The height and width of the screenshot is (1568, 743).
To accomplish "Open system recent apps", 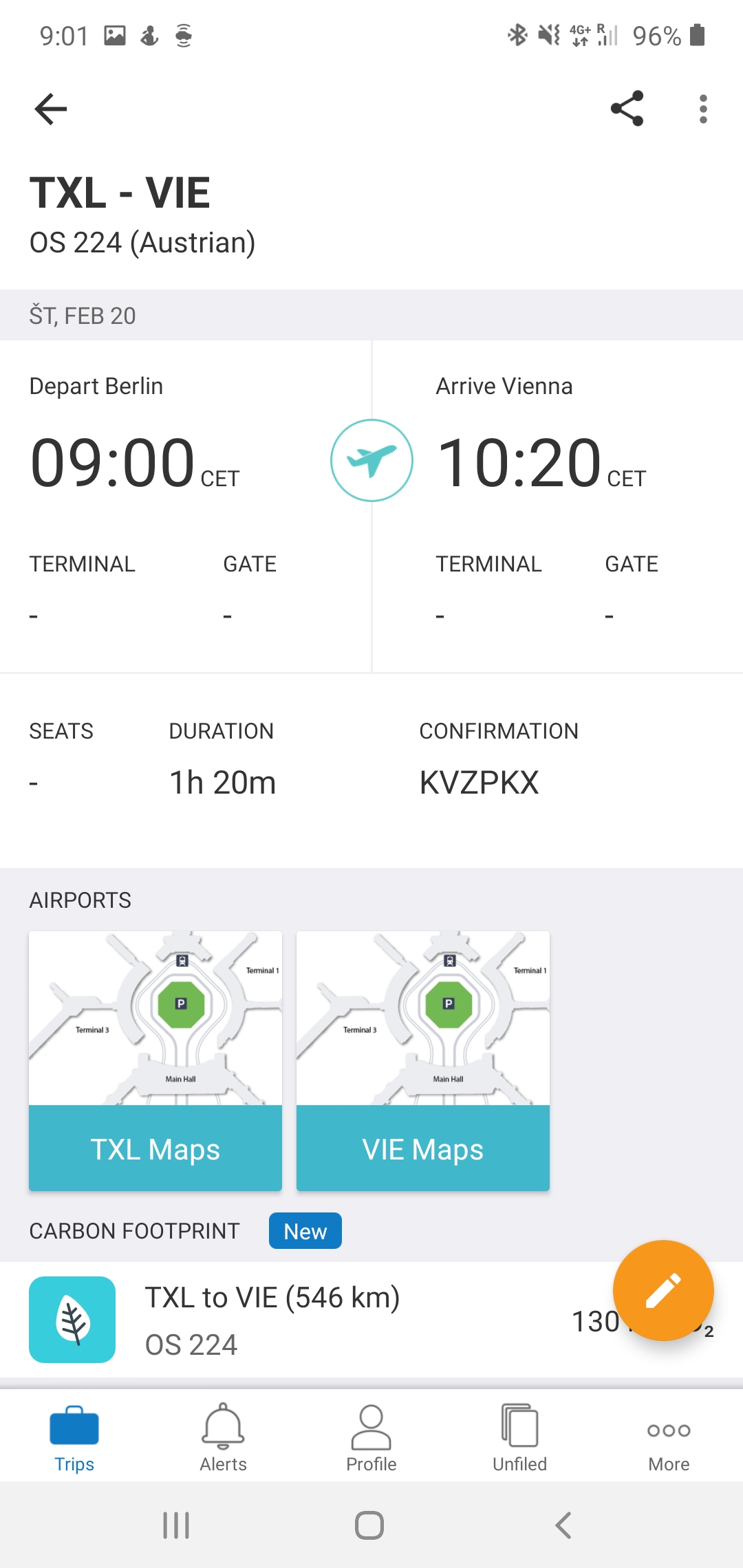I will point(176,1525).
